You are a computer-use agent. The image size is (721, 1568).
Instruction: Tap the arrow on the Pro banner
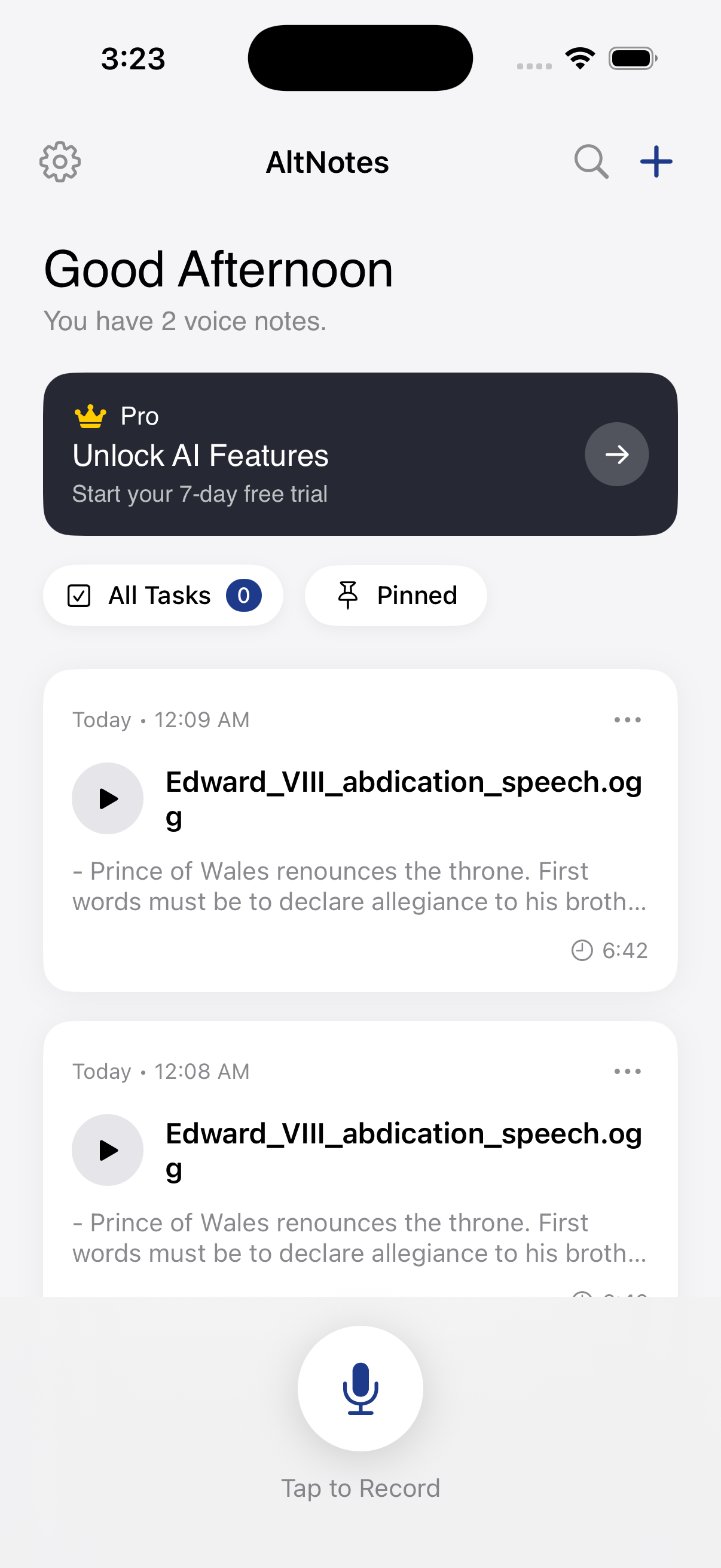(616, 454)
